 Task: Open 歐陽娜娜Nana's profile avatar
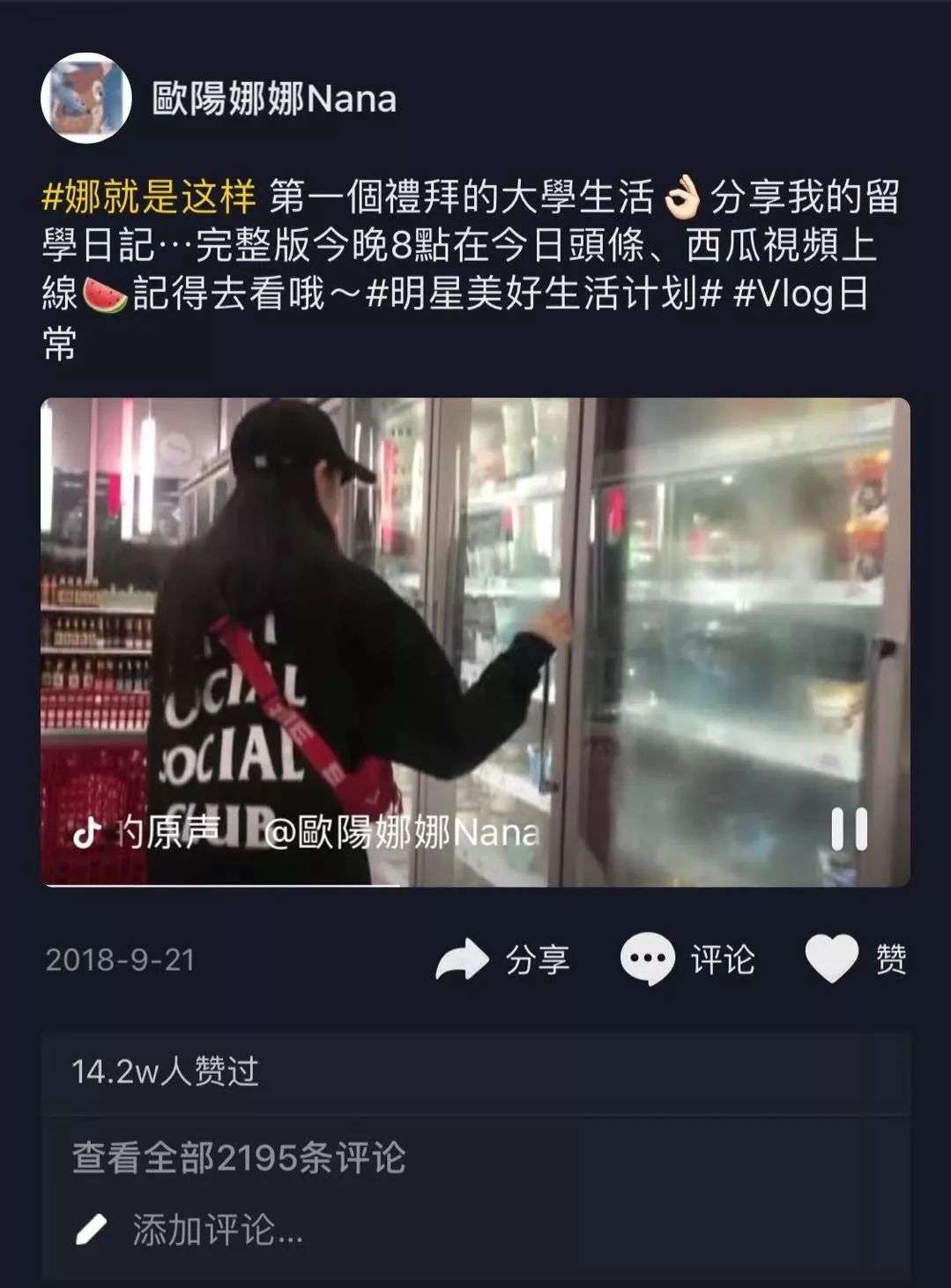85,98
